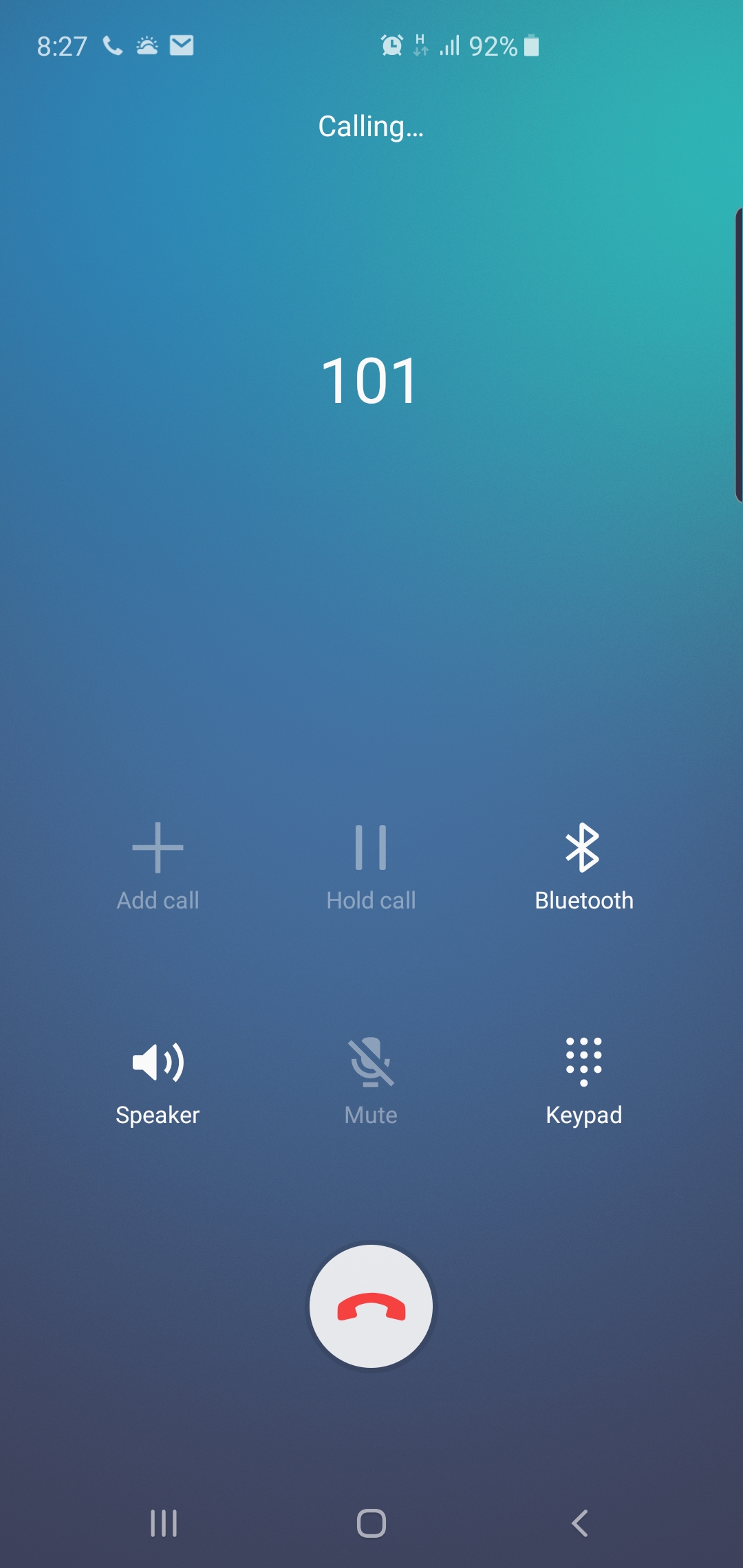
Task: Tap the Gmail notification icon
Action: (181, 45)
